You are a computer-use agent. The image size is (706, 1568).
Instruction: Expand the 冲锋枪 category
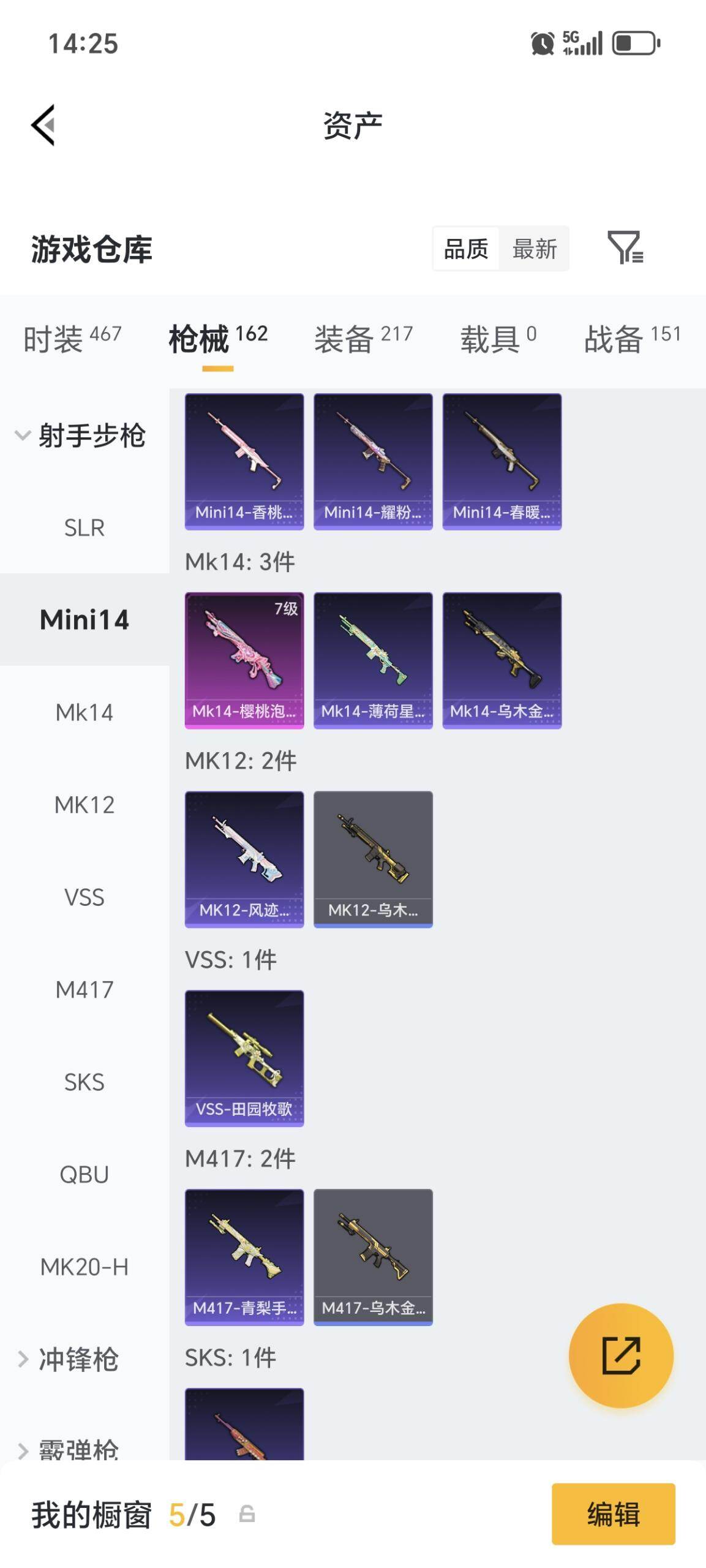[67, 1359]
